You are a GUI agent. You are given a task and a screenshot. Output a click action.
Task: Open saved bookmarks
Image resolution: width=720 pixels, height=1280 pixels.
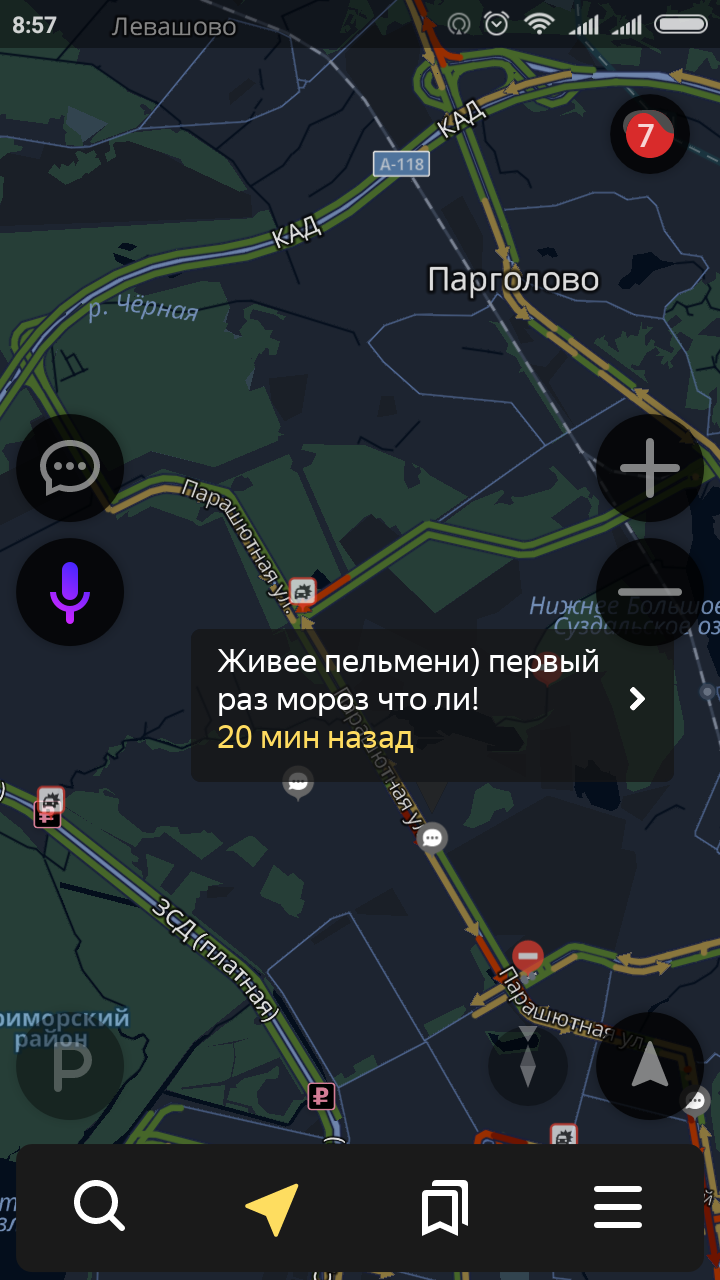445,1207
